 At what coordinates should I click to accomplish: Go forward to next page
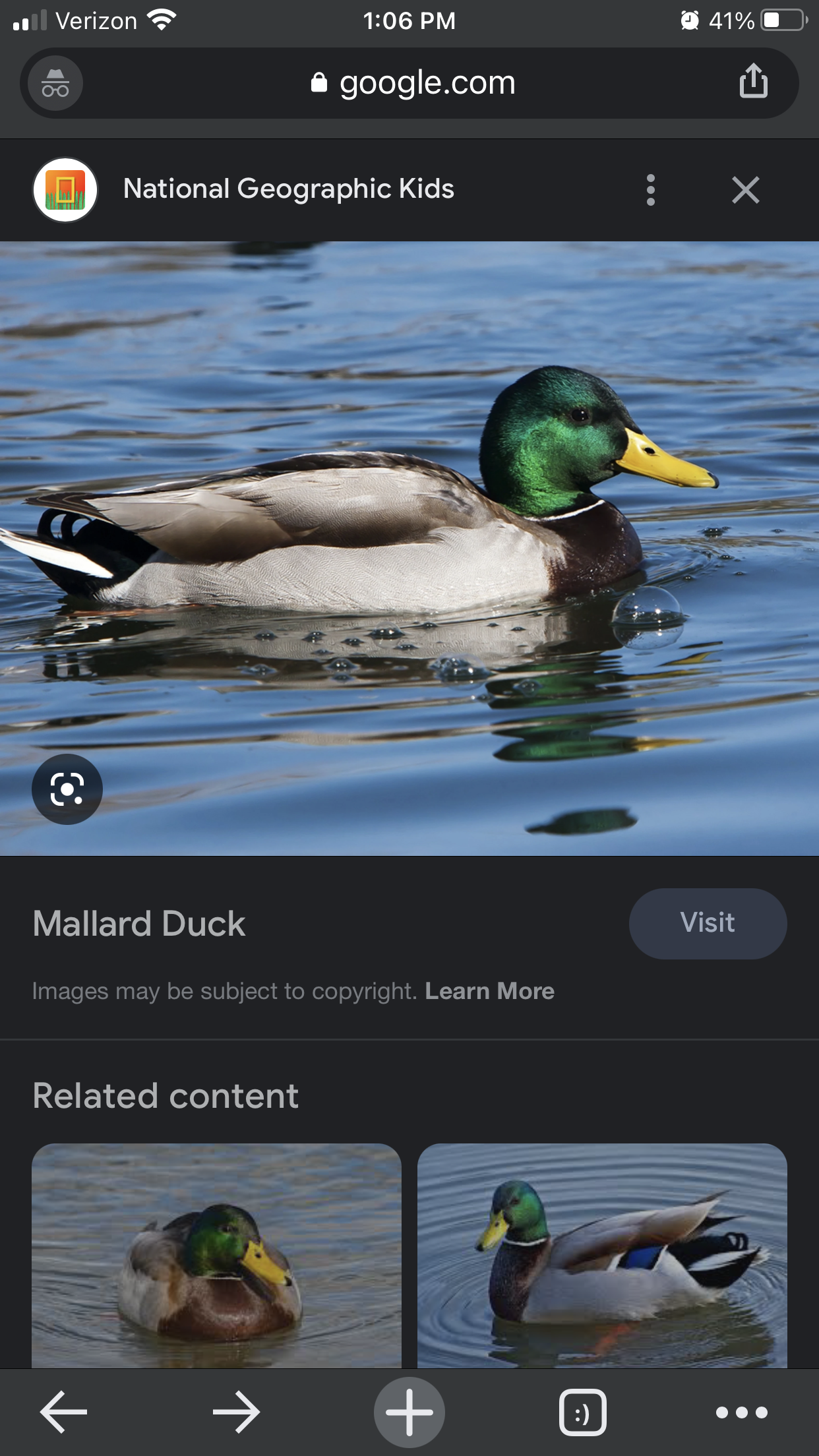[x=236, y=1412]
